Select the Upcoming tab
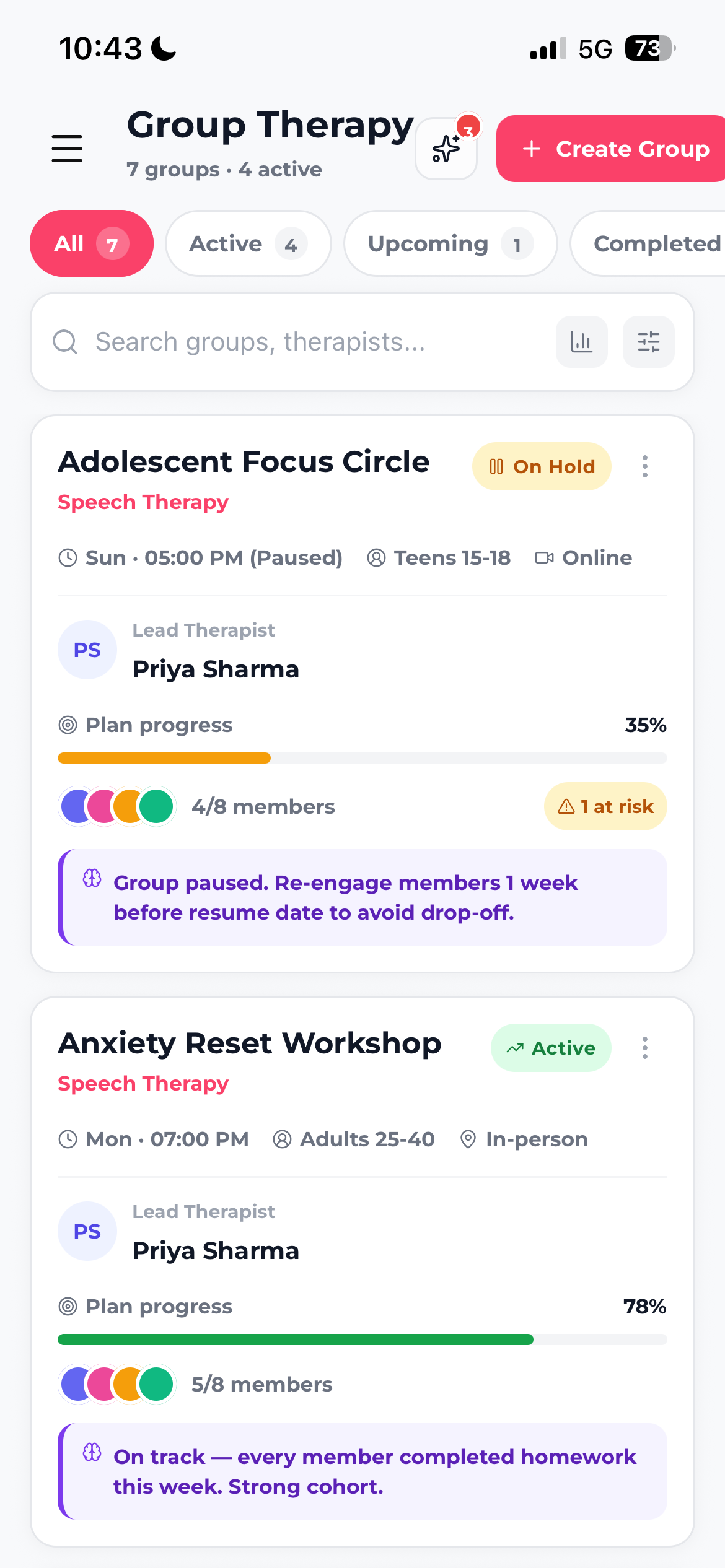The height and width of the screenshot is (1568, 725). [x=450, y=243]
